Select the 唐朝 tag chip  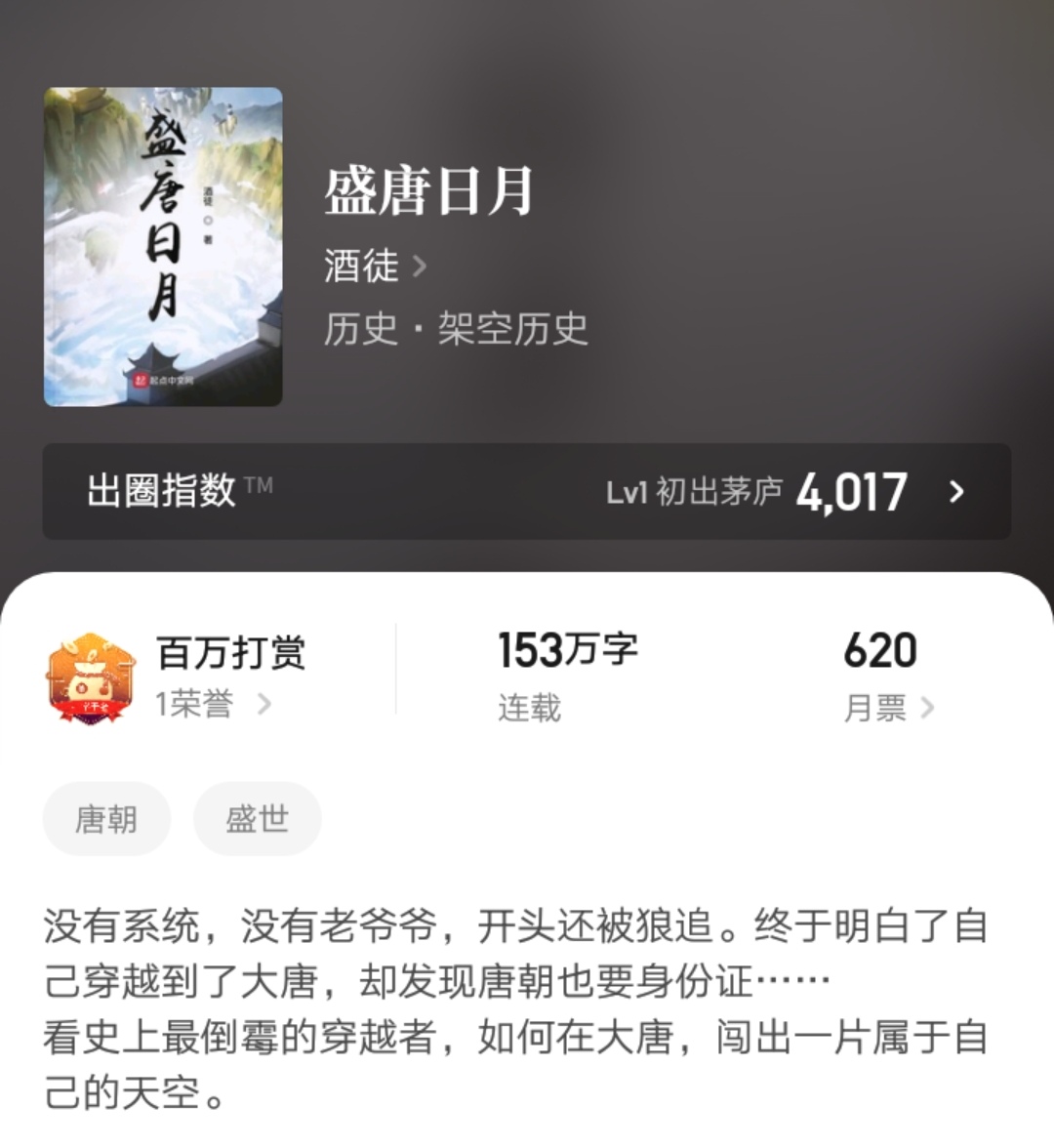[x=106, y=820]
